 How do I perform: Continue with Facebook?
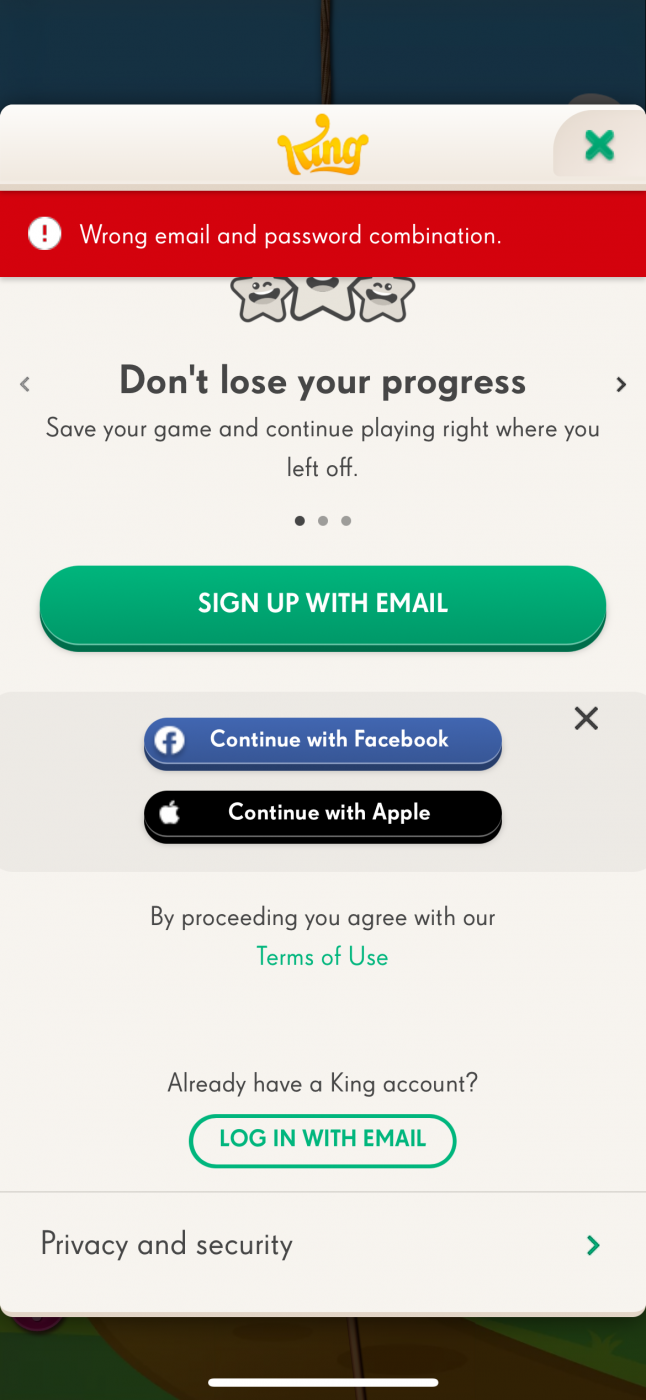322,740
